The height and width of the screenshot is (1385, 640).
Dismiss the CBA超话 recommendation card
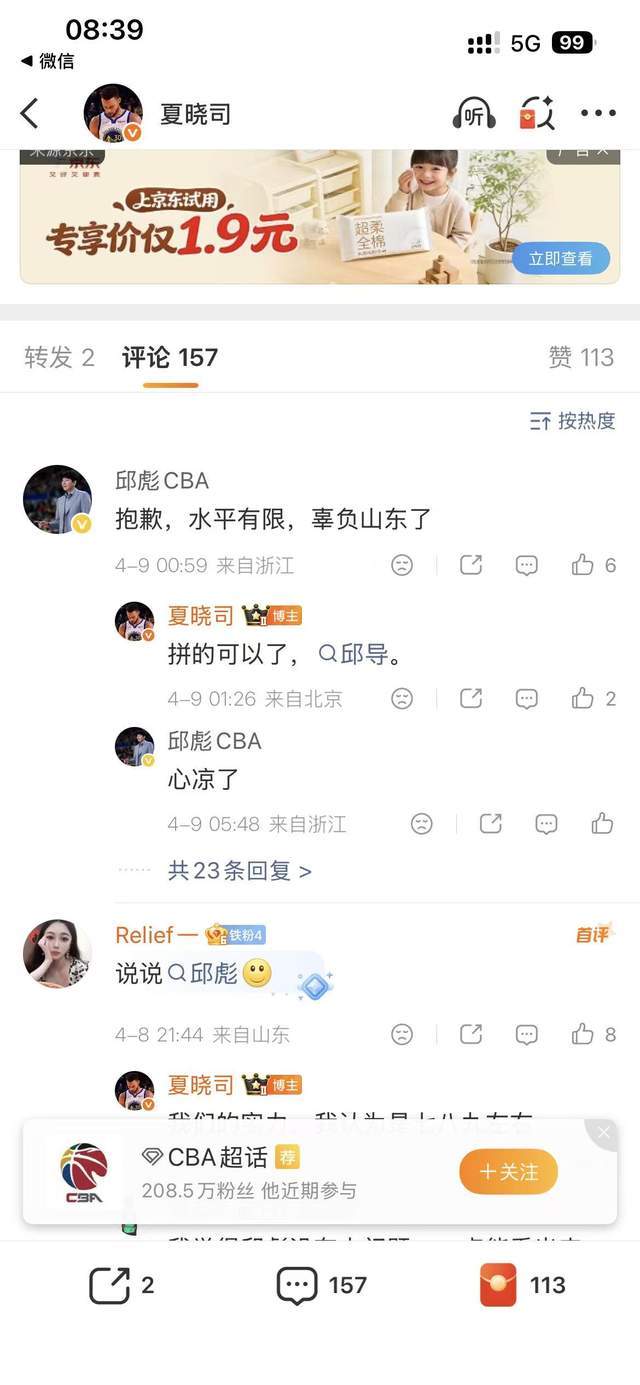603,1132
